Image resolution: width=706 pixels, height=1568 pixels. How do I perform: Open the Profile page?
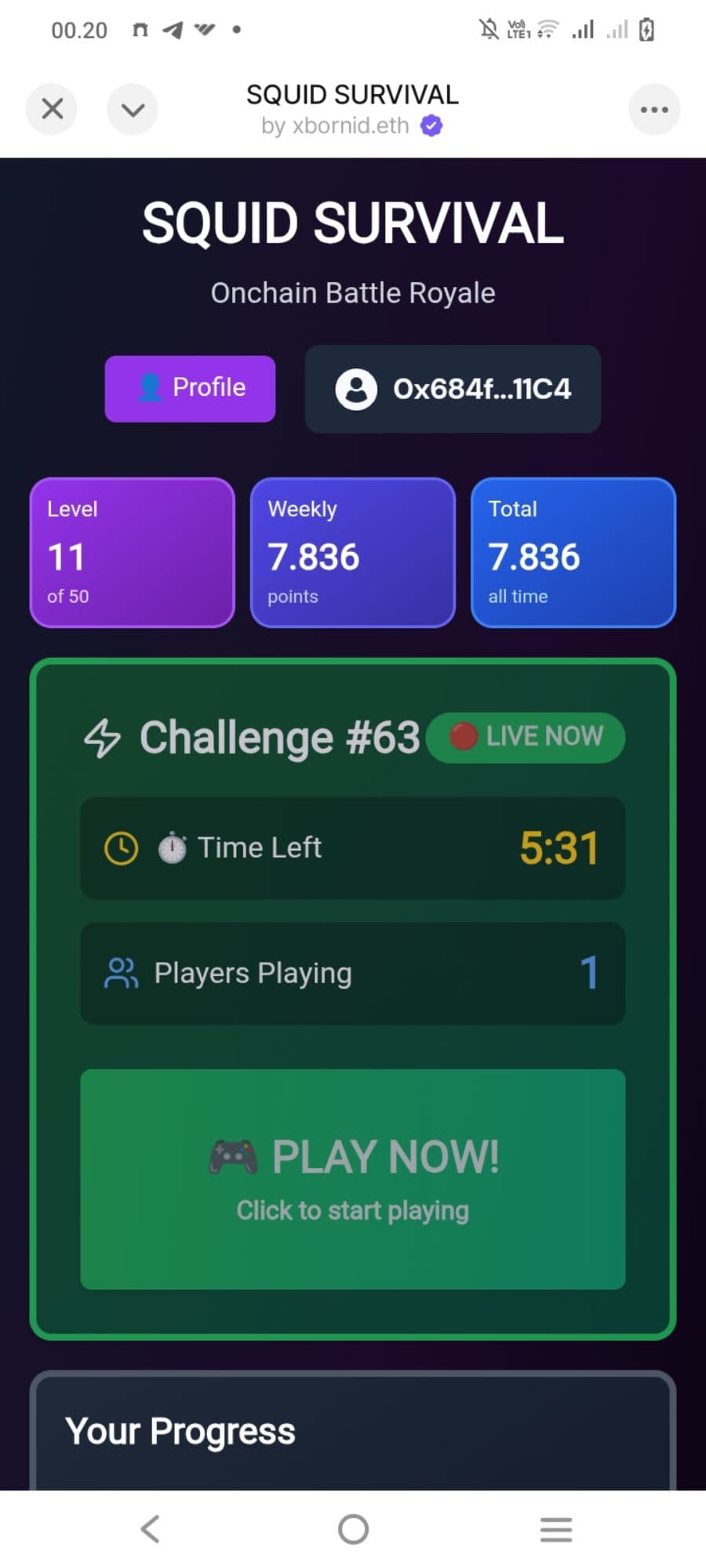(191, 388)
